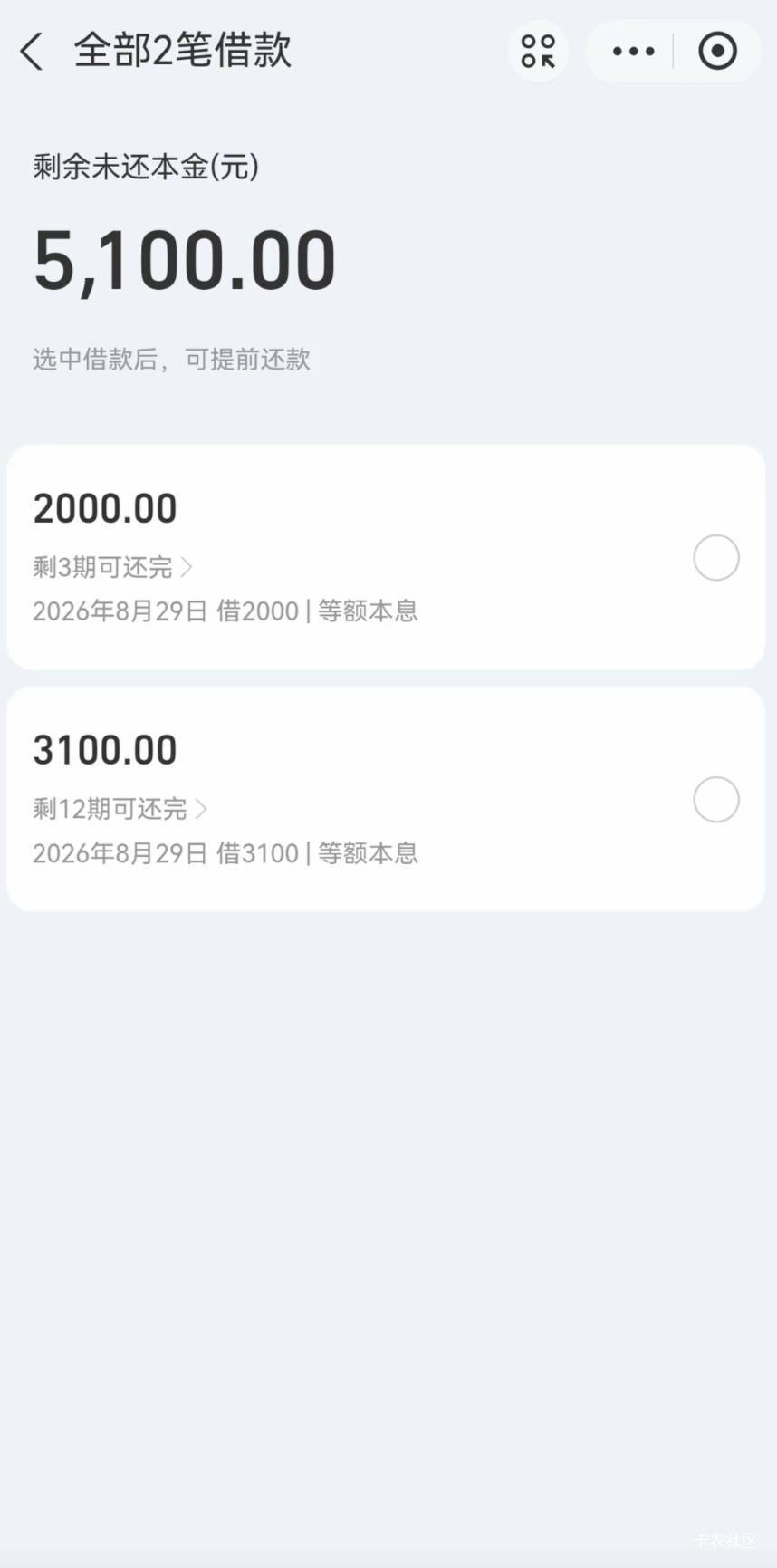
Task: Open the mini program switcher icon
Action: 538,51
